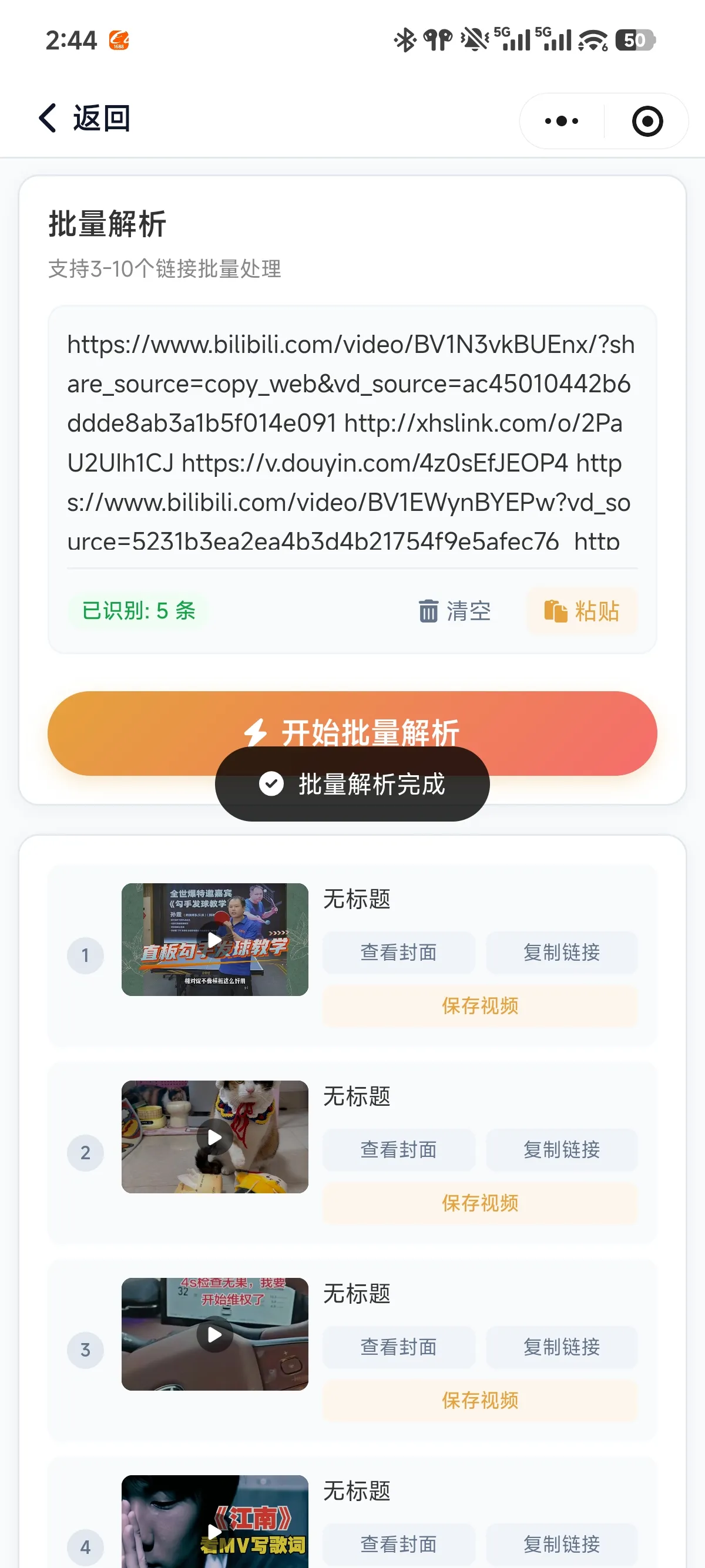This screenshot has height=1568, width=705.
Task: Tap the number 3 result badge
Action: pyautogui.click(x=85, y=1350)
